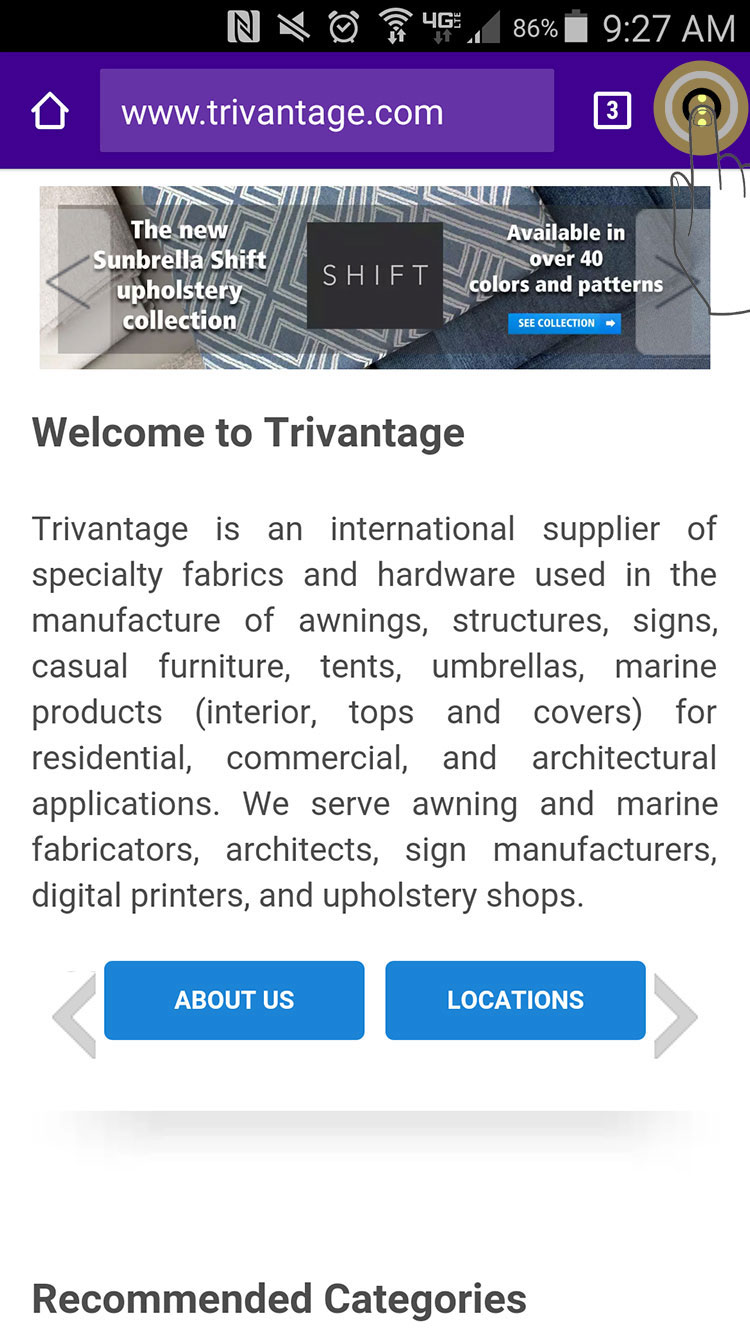Open the SEE COLLECTION link

(x=564, y=323)
